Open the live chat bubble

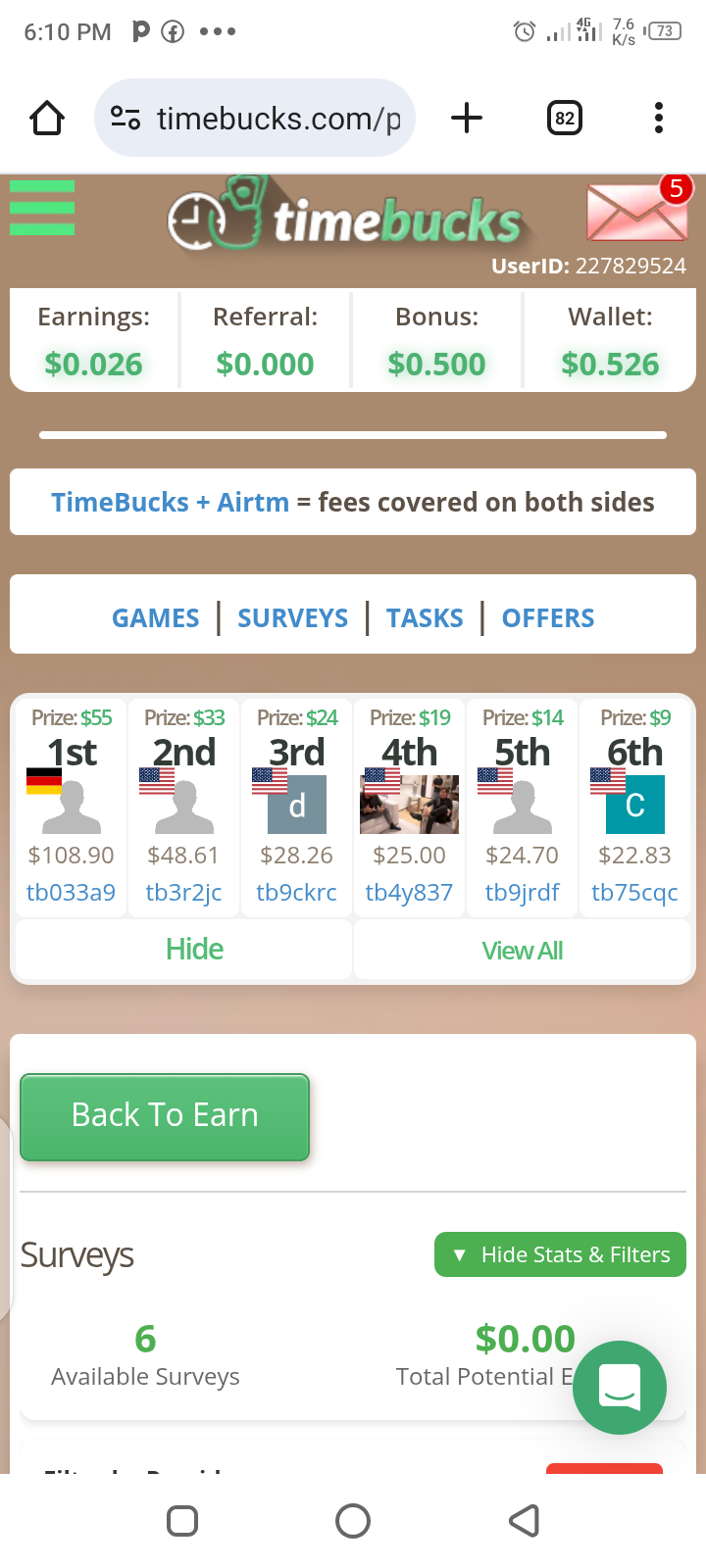(x=620, y=1387)
